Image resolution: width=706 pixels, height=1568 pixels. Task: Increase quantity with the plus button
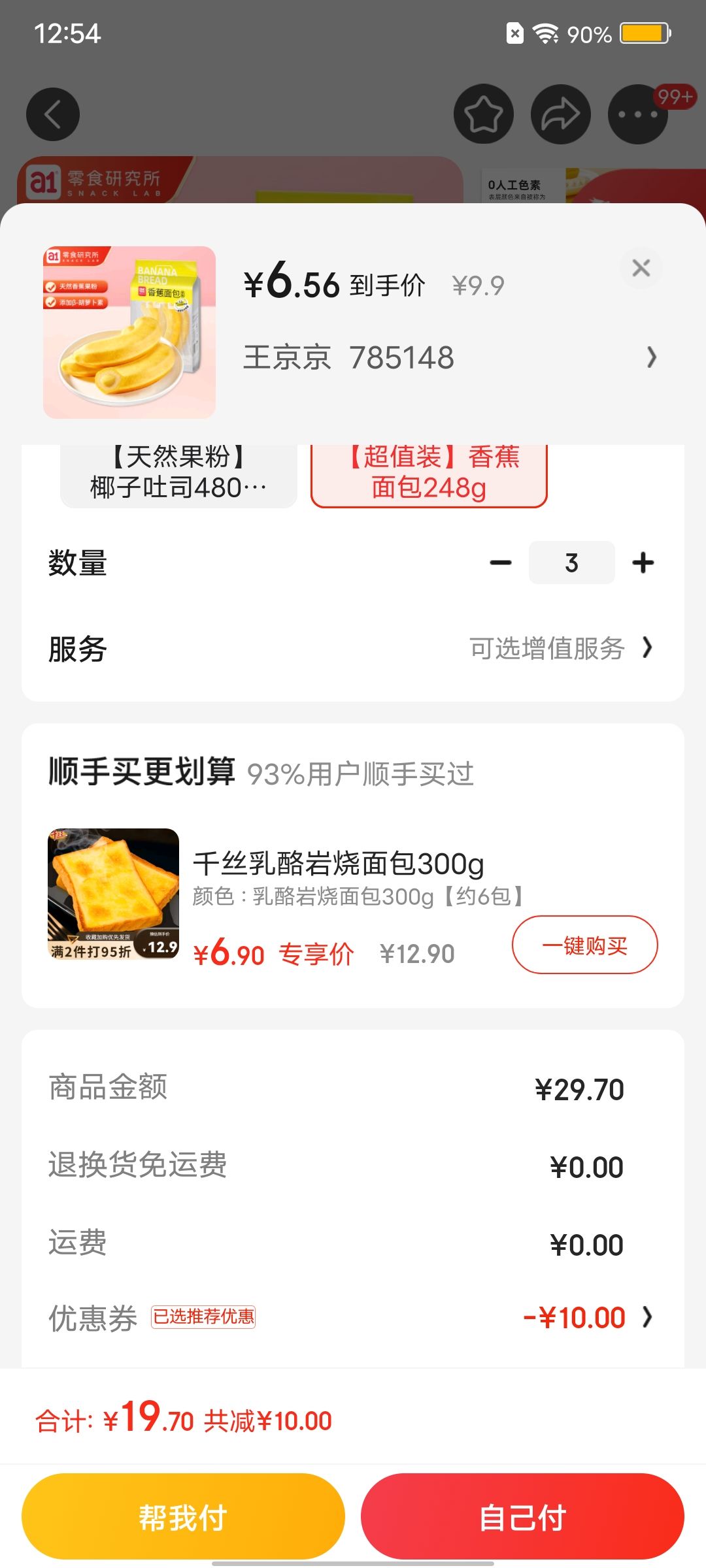tap(643, 563)
